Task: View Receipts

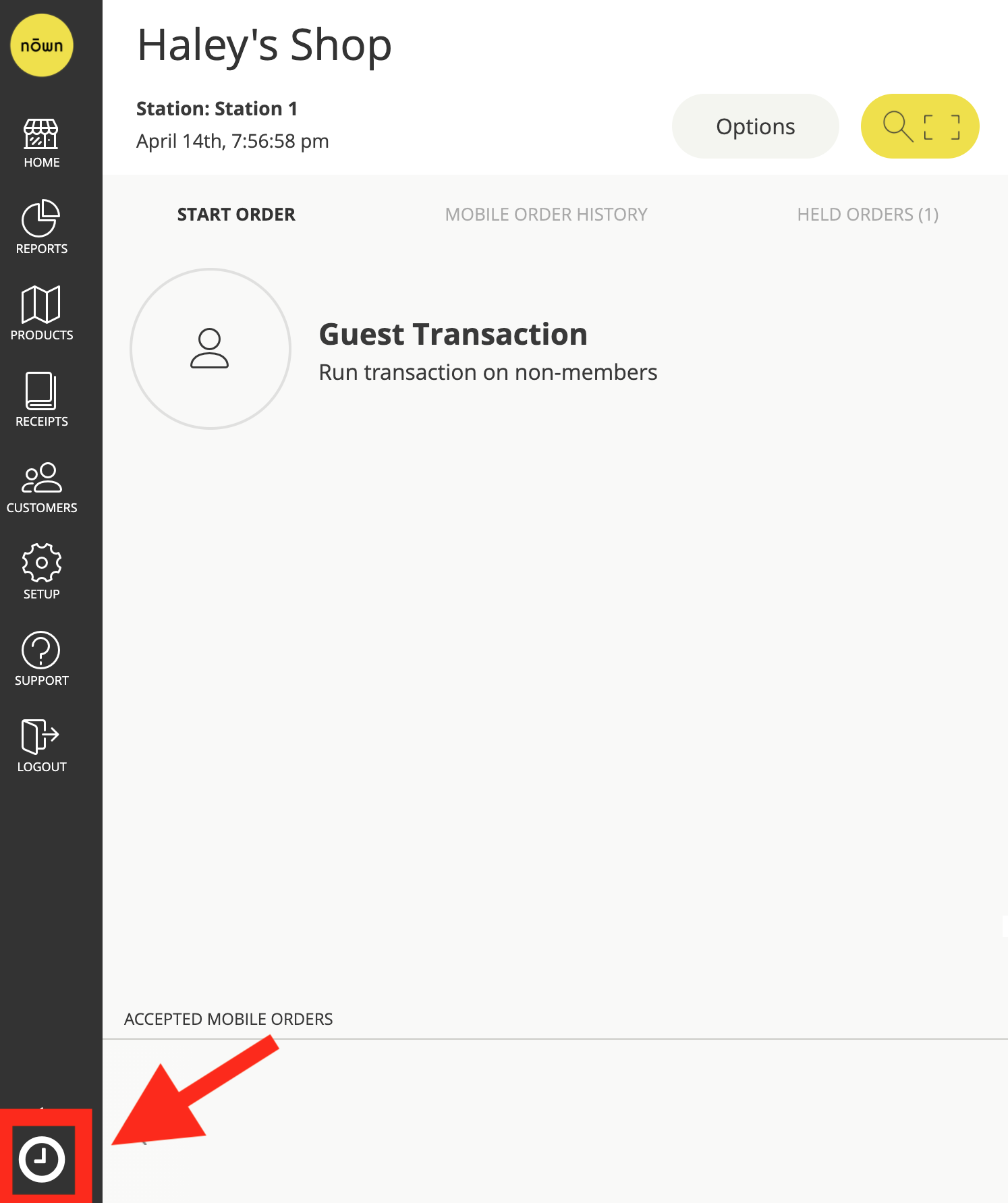Action: click(41, 400)
